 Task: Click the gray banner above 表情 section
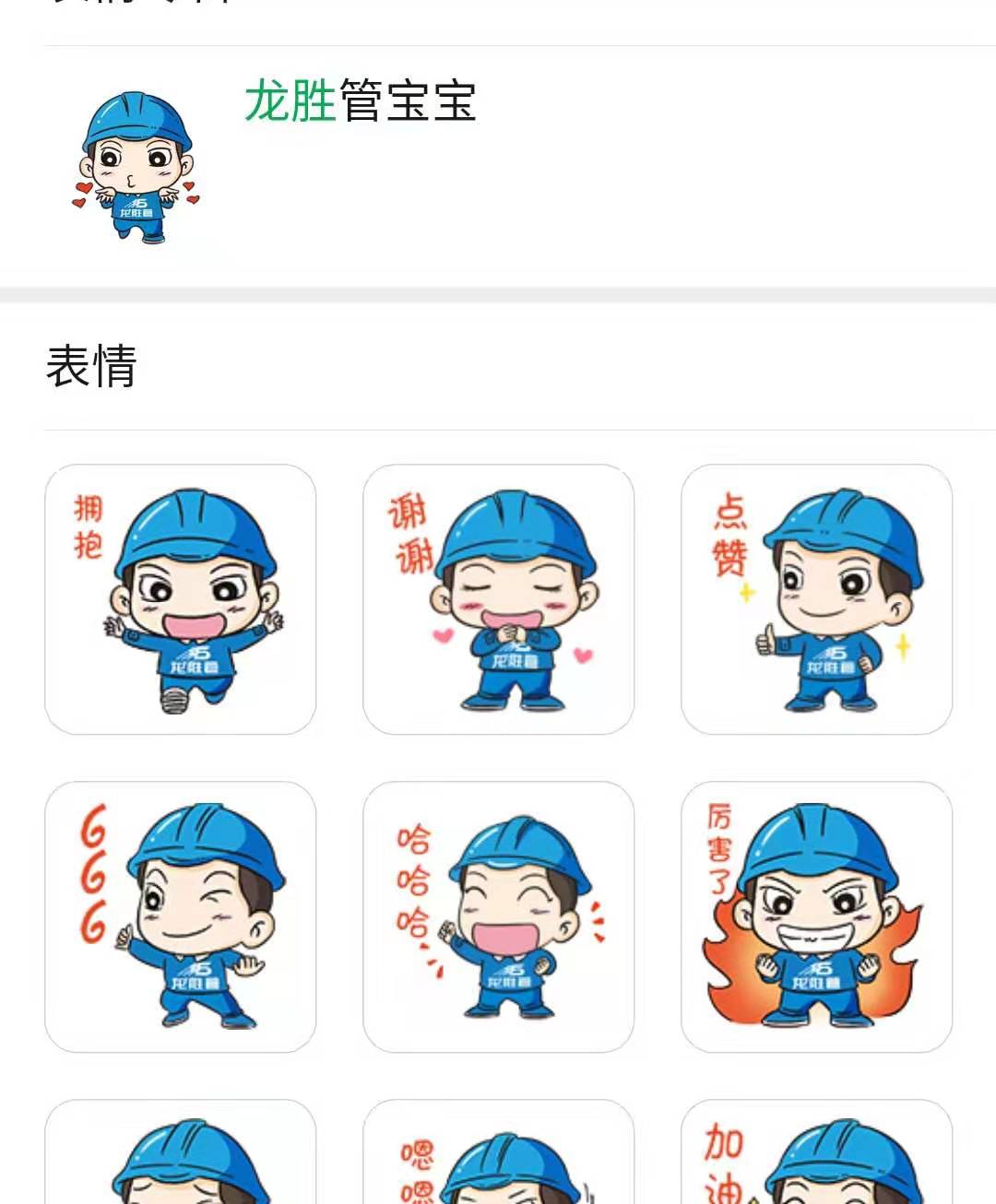click(x=498, y=295)
